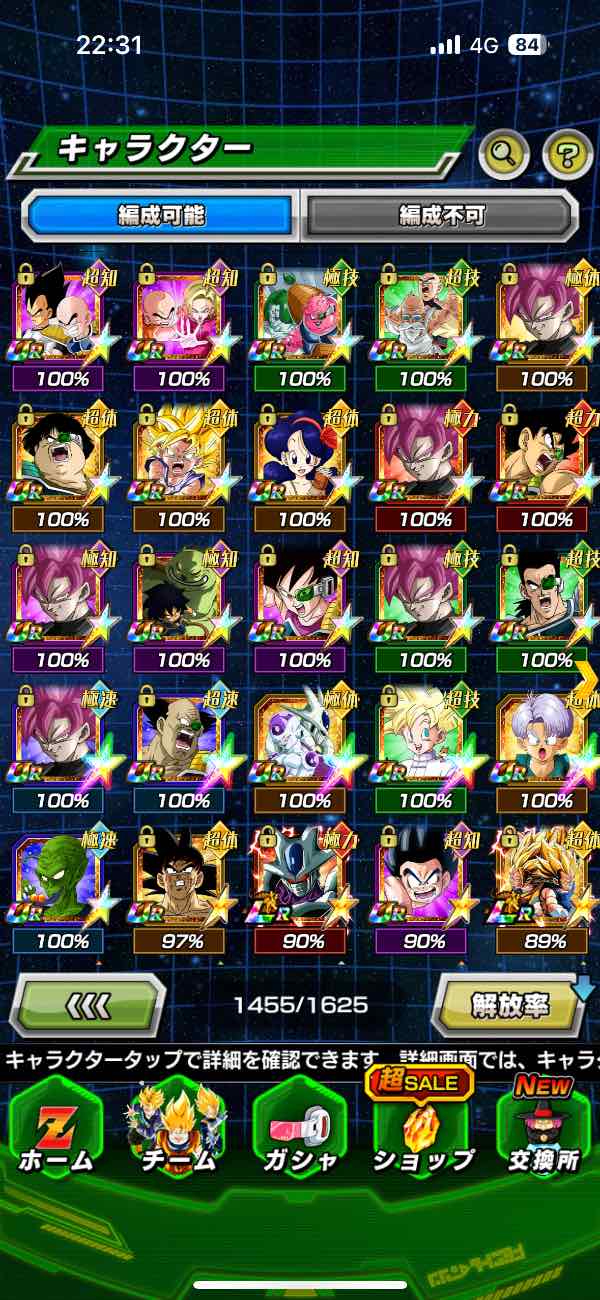Open the ショップ with the SALE badge
This screenshot has width=600, height=1300.
pos(422,1128)
